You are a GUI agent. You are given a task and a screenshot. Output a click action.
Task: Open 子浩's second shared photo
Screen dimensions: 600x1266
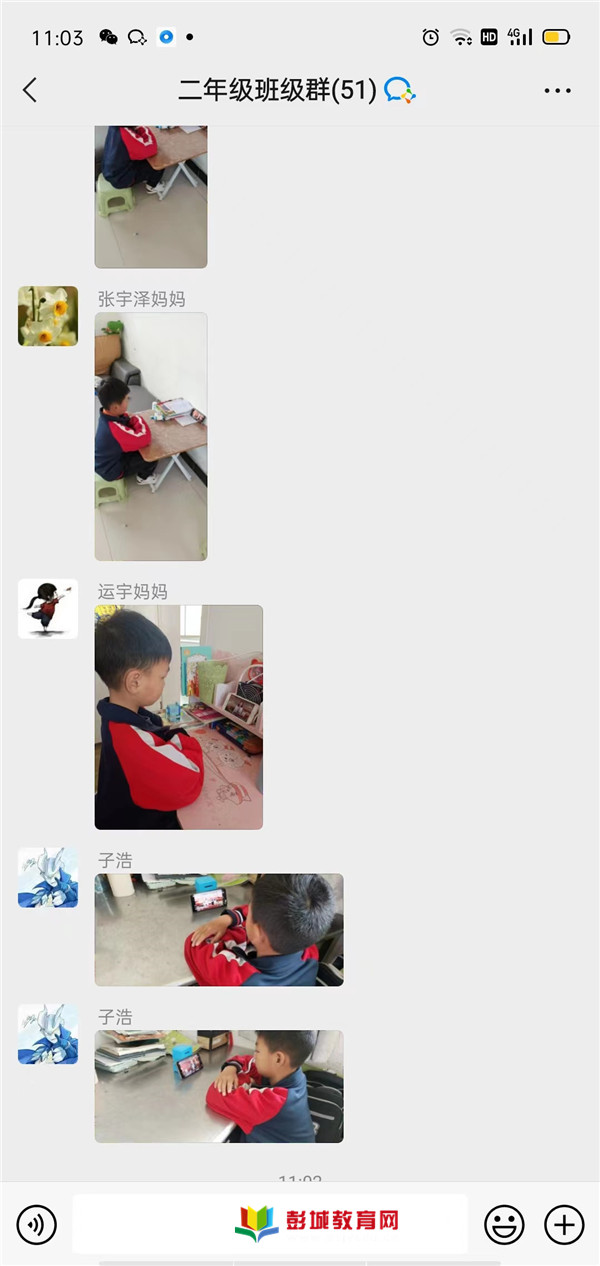pos(218,1086)
